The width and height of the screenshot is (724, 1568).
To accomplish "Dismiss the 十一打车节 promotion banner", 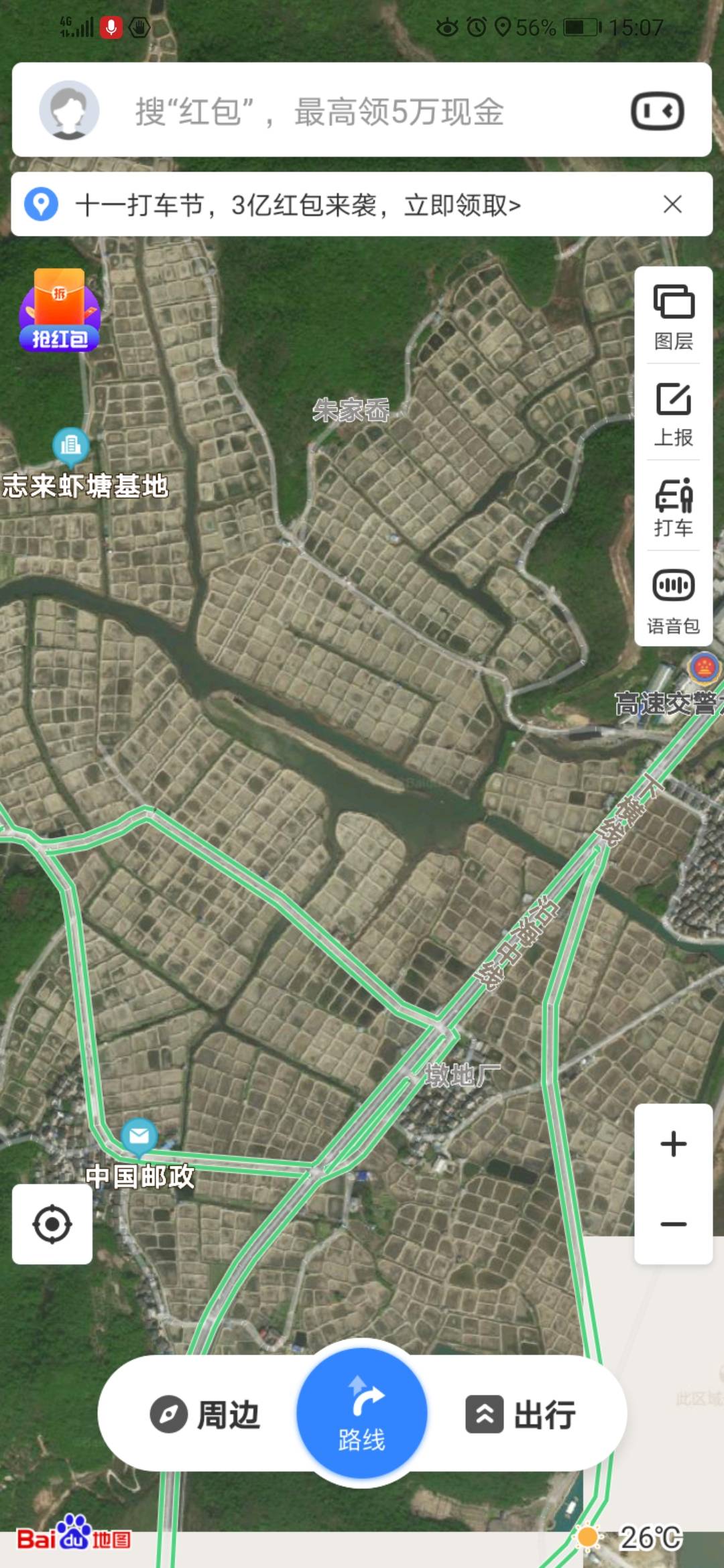I will 672,204.
